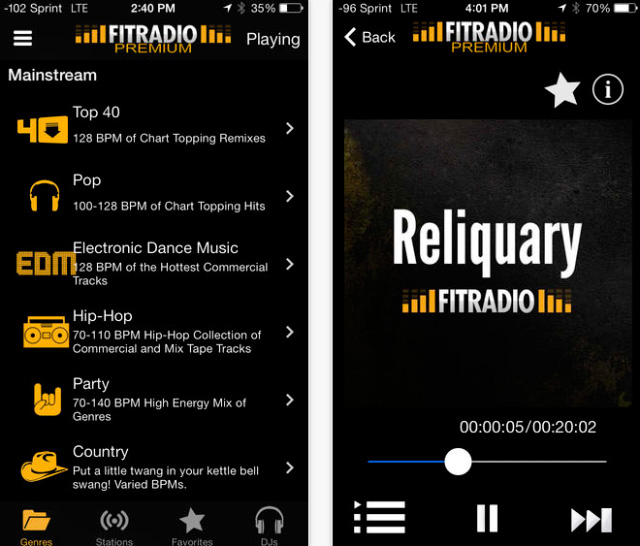Open the Hip-Hop genre
The height and width of the screenshot is (546, 640).
pos(155,331)
